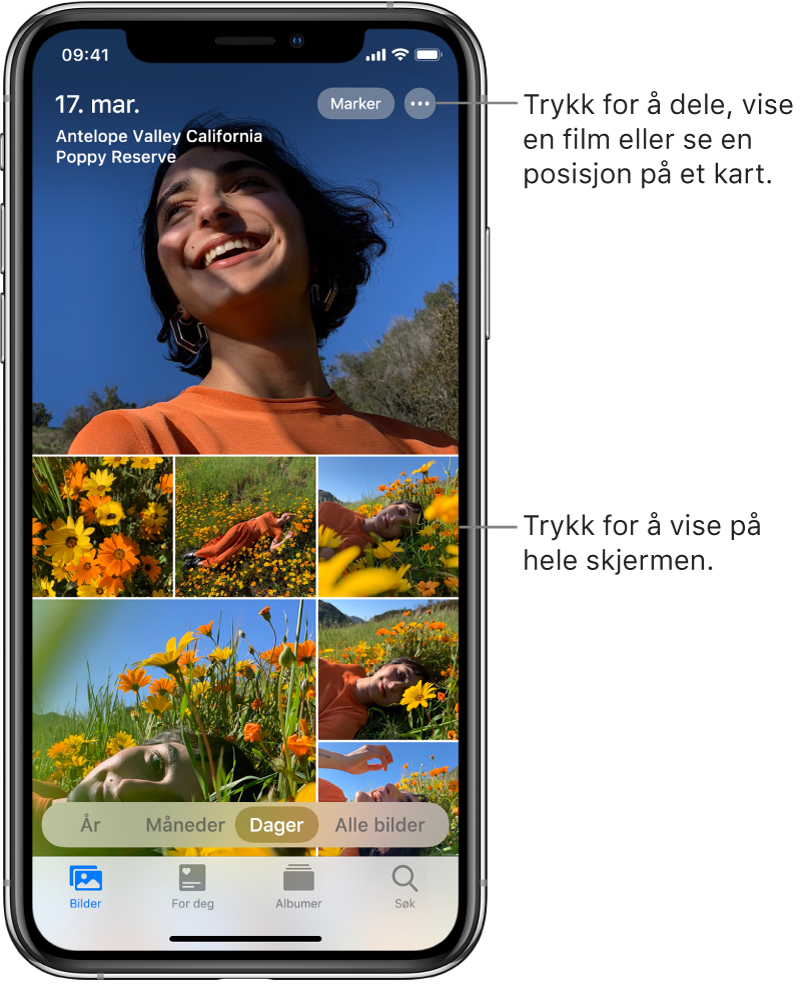The width and height of the screenshot is (806, 984).
Task: Open the Bilder tab
Action: 86,886
